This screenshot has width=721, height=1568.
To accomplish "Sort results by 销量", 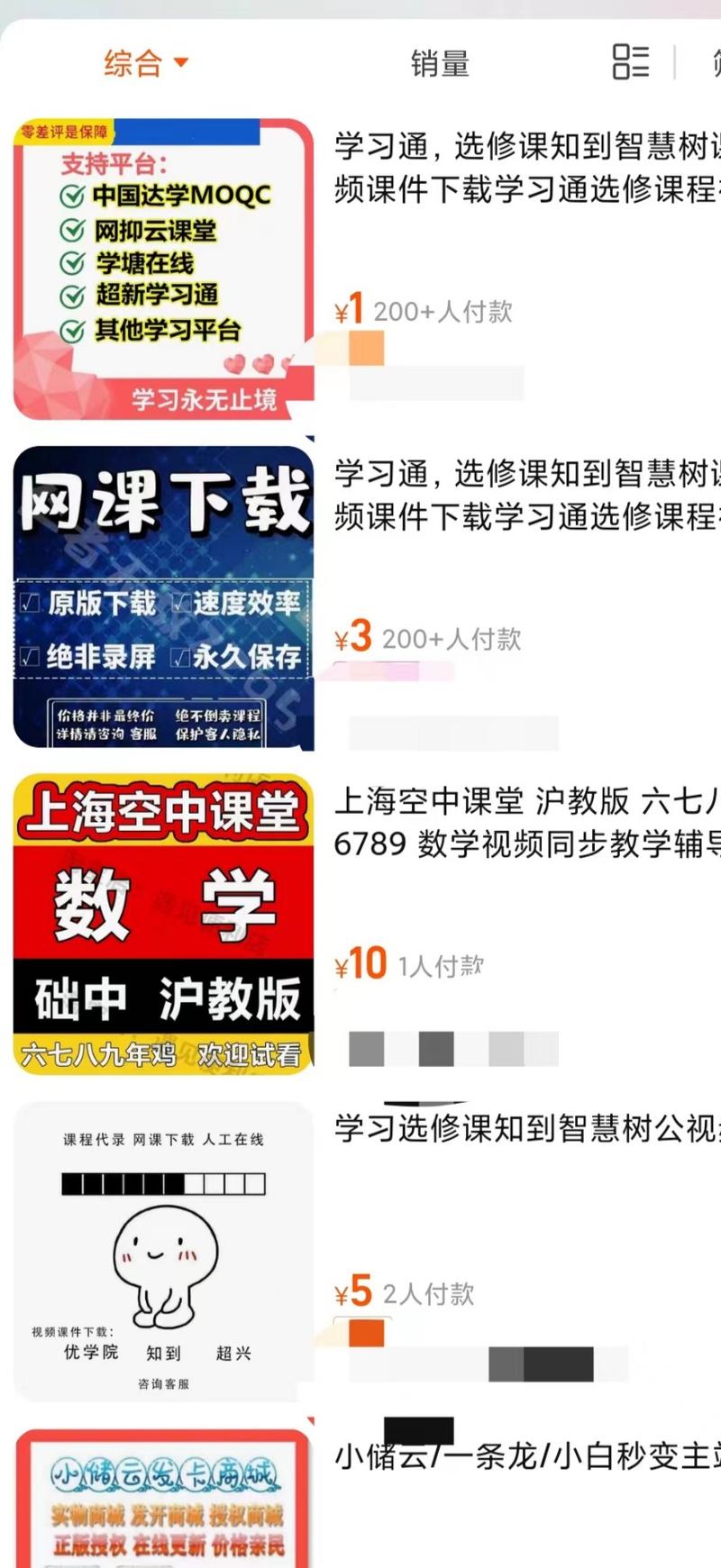I will (x=440, y=64).
